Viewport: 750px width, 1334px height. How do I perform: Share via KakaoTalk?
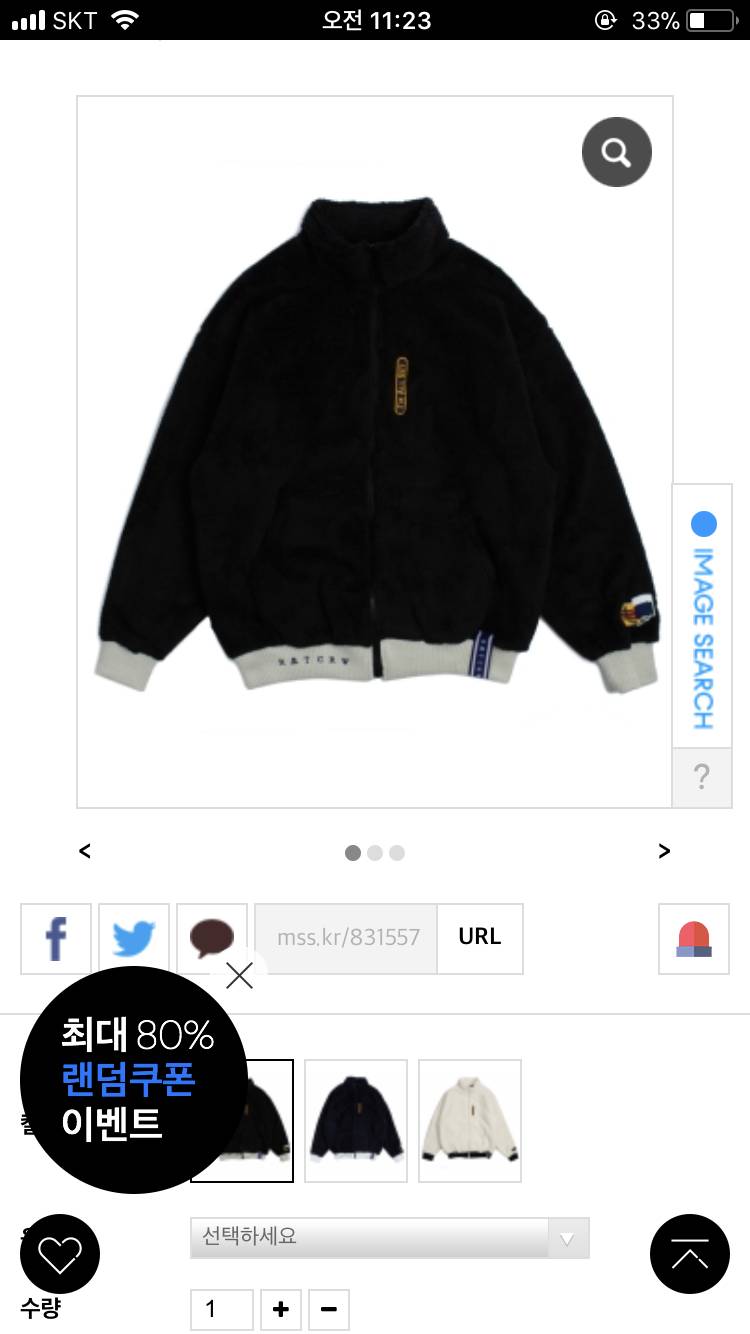coord(211,938)
